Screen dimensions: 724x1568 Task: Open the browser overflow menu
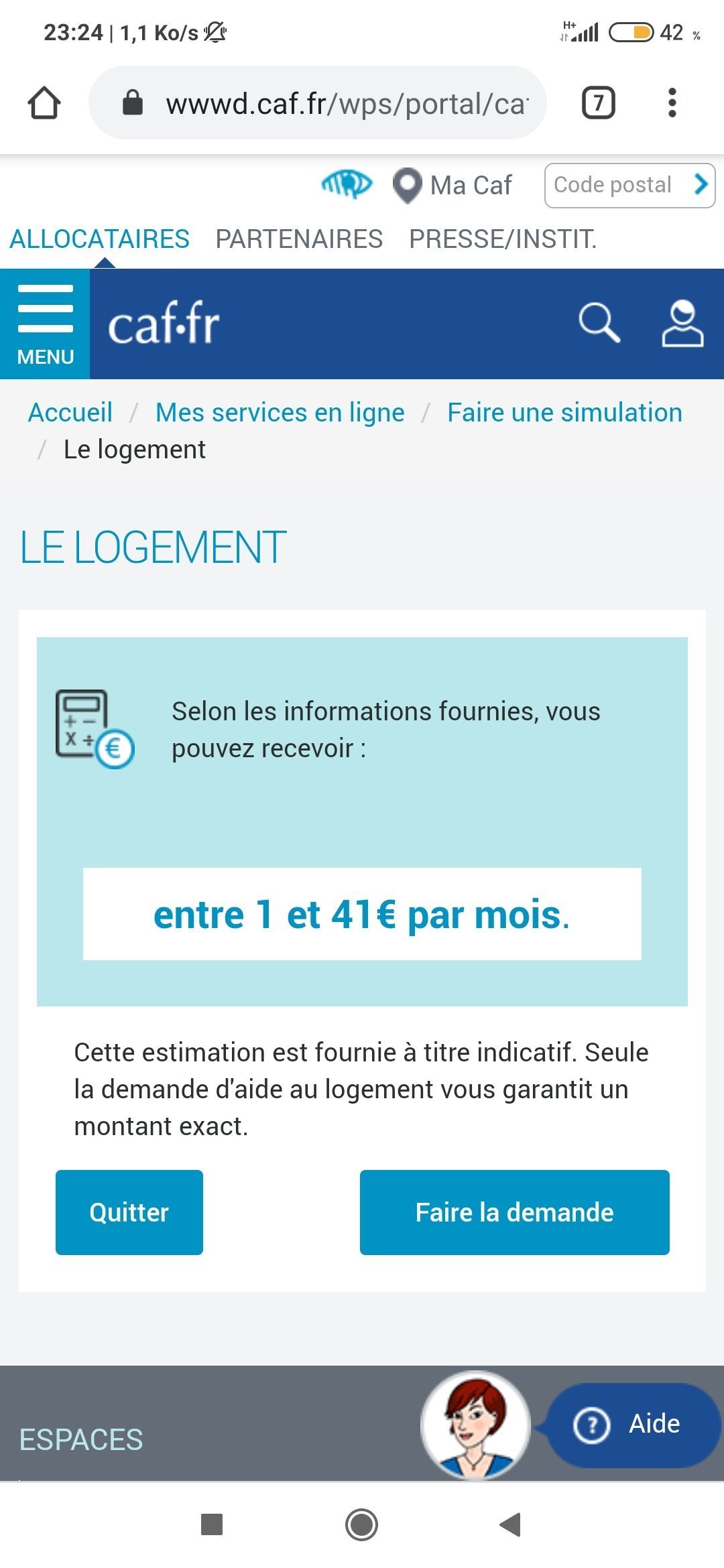coord(672,103)
